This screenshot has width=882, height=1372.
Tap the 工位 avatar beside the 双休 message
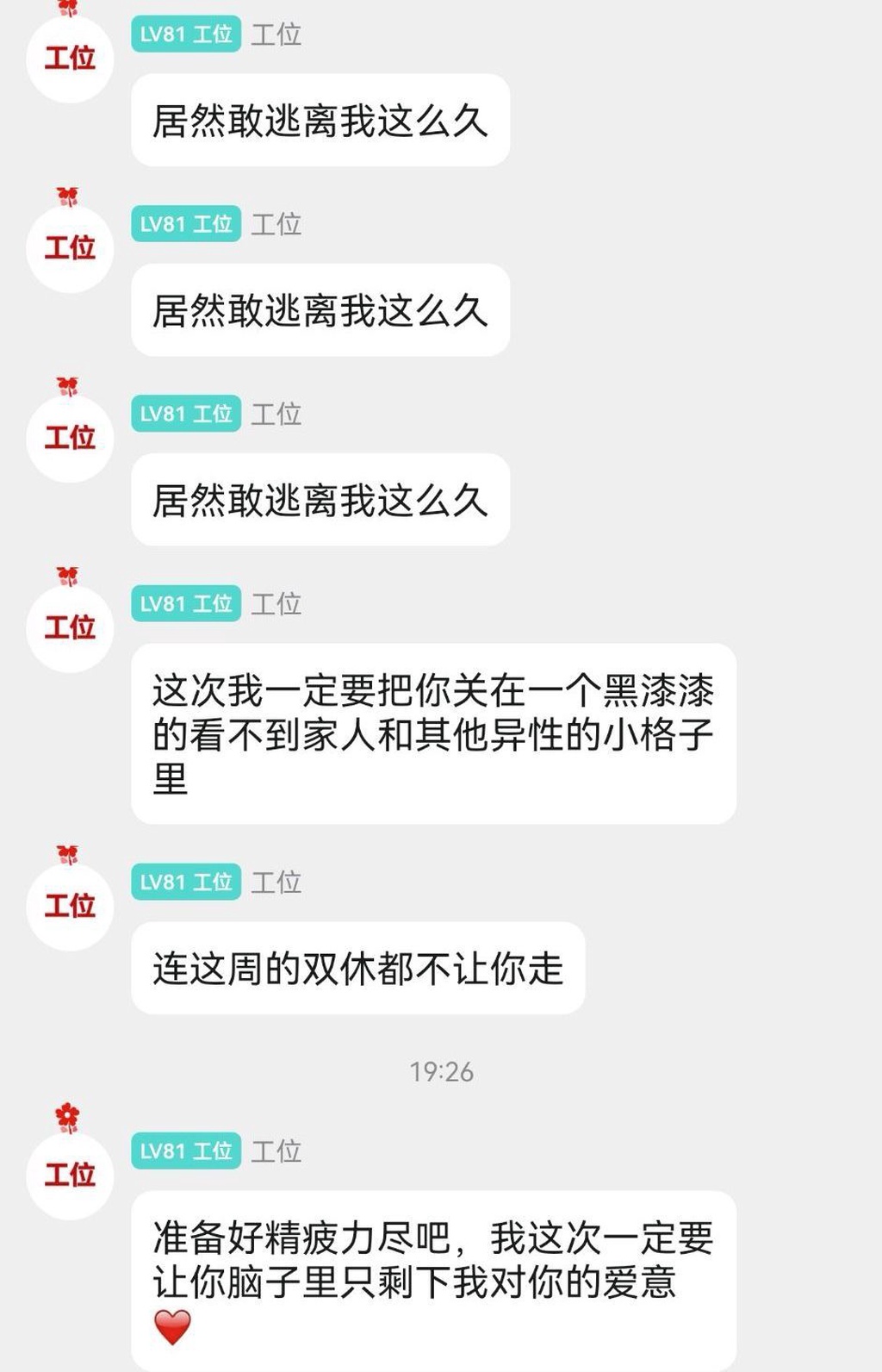[x=70, y=906]
